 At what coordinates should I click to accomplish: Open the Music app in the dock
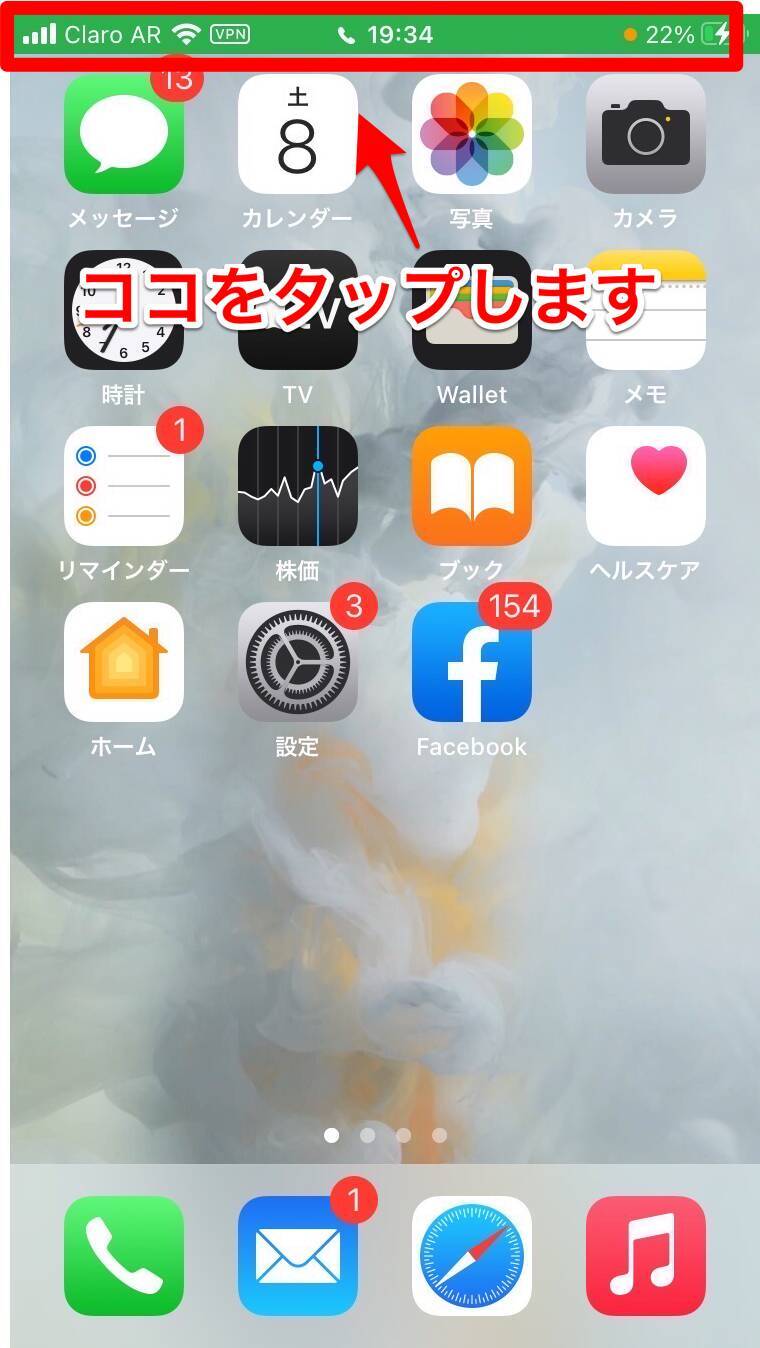point(645,1256)
